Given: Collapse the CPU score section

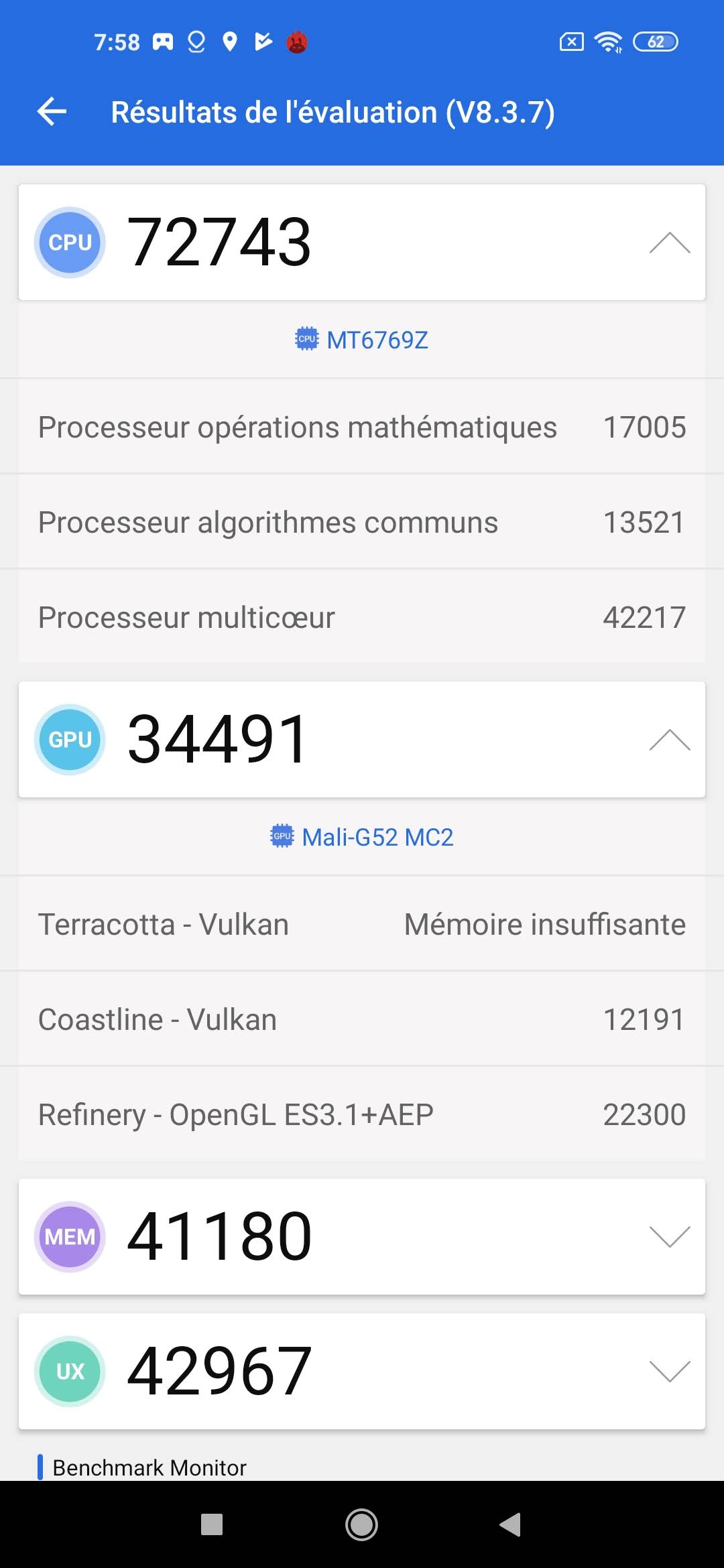Looking at the screenshot, I should [x=669, y=243].
